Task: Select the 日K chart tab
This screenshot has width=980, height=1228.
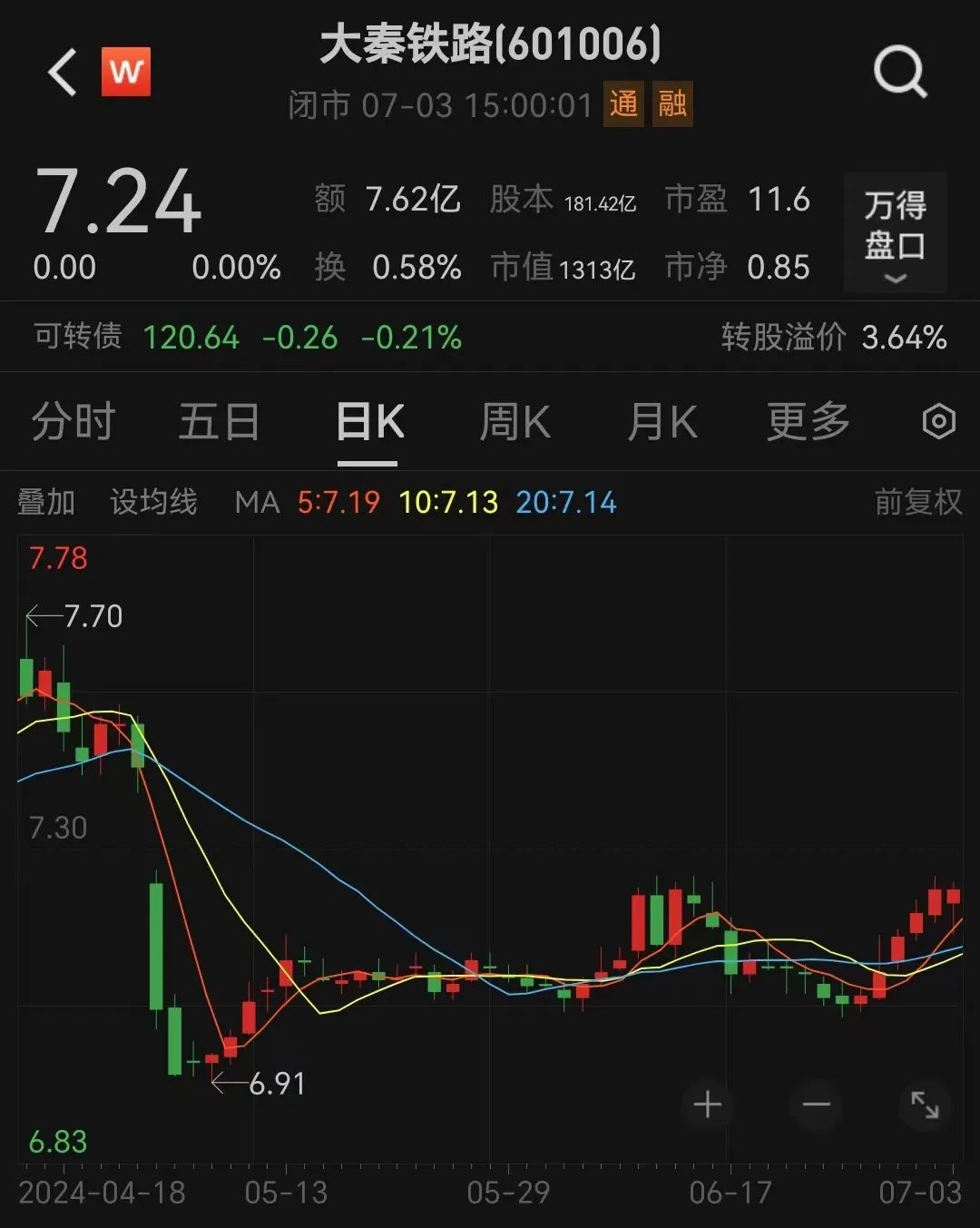Action: [x=368, y=422]
